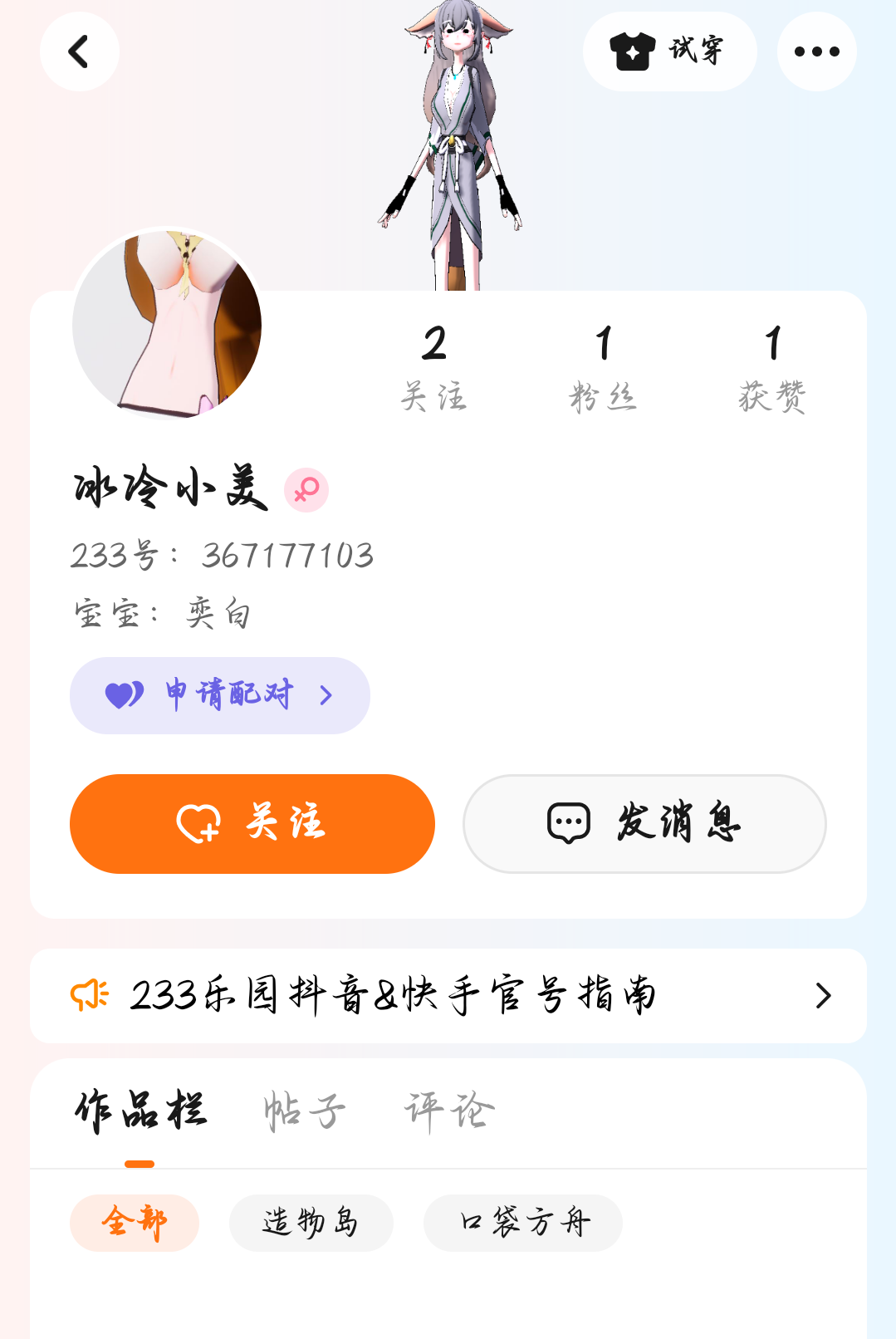Select the 全部 filter chip
This screenshot has width=896, height=1339.
135,1223
